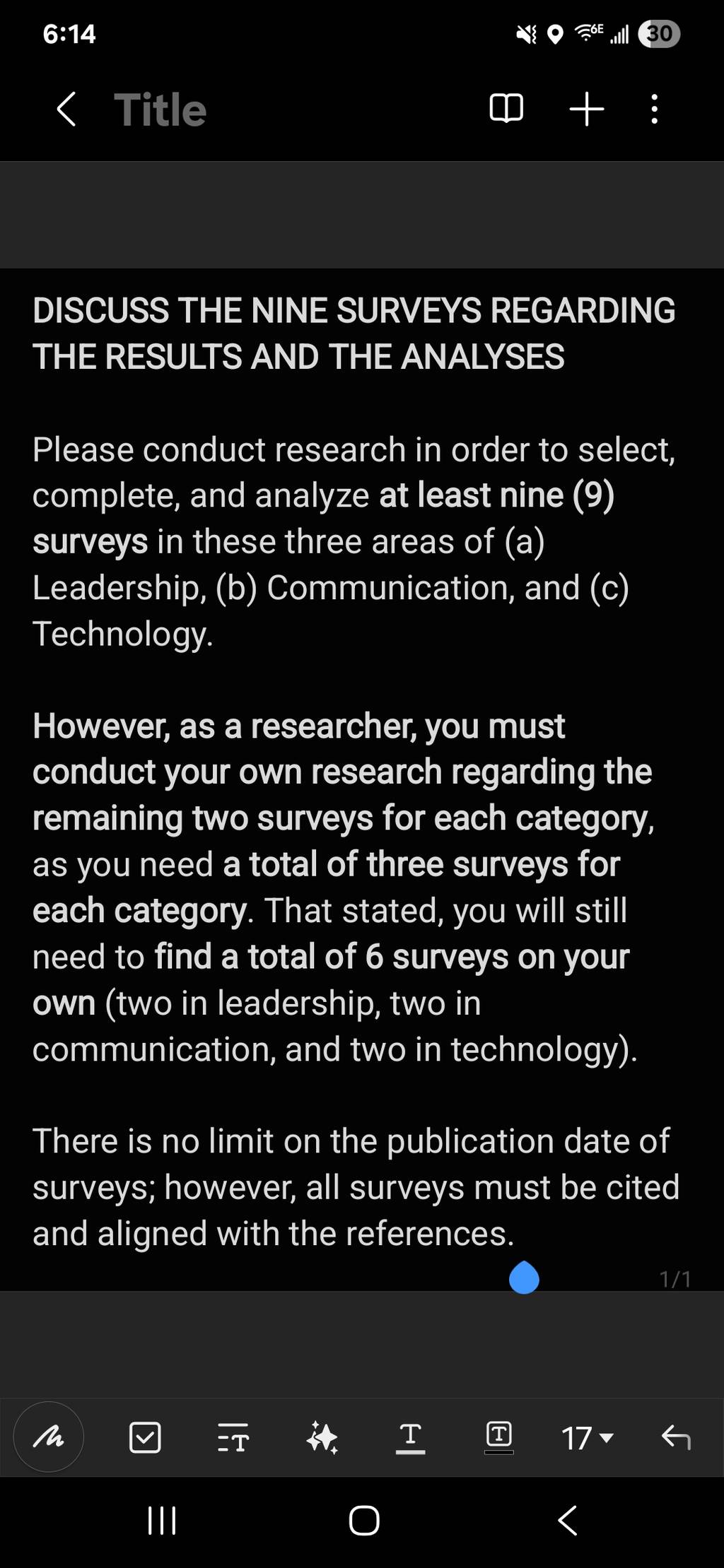Open reading mode book icon
724x1568 pixels.
[x=506, y=110]
